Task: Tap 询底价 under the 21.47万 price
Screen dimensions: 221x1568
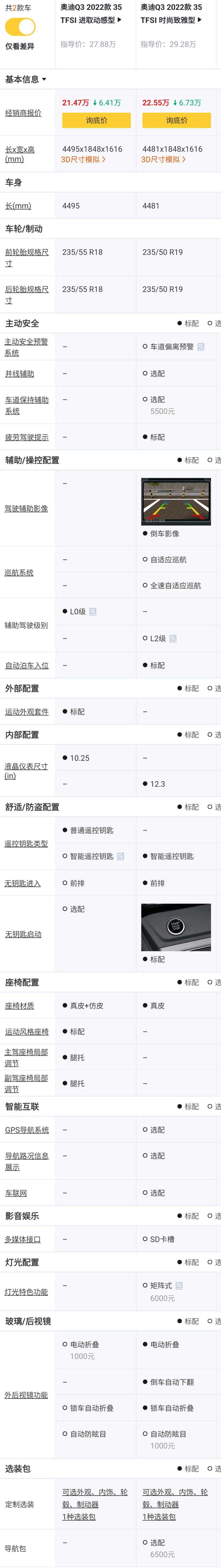Action: point(96,120)
